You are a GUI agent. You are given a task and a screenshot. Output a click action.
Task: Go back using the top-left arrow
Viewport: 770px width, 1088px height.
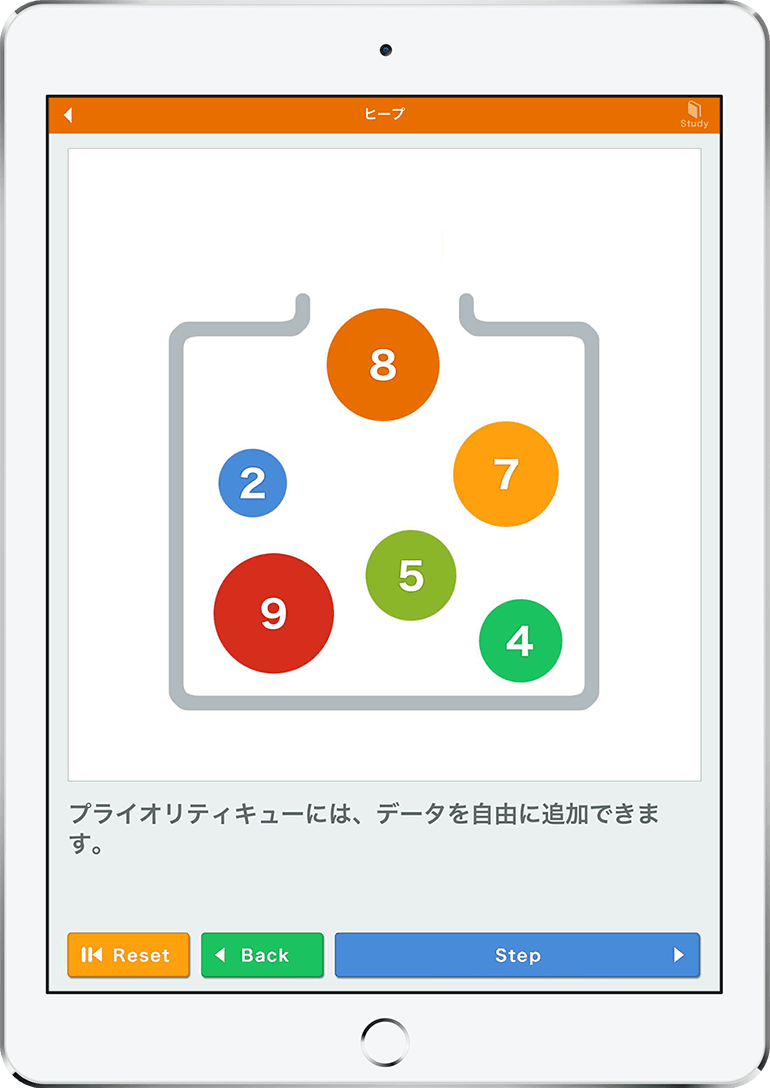[68, 115]
